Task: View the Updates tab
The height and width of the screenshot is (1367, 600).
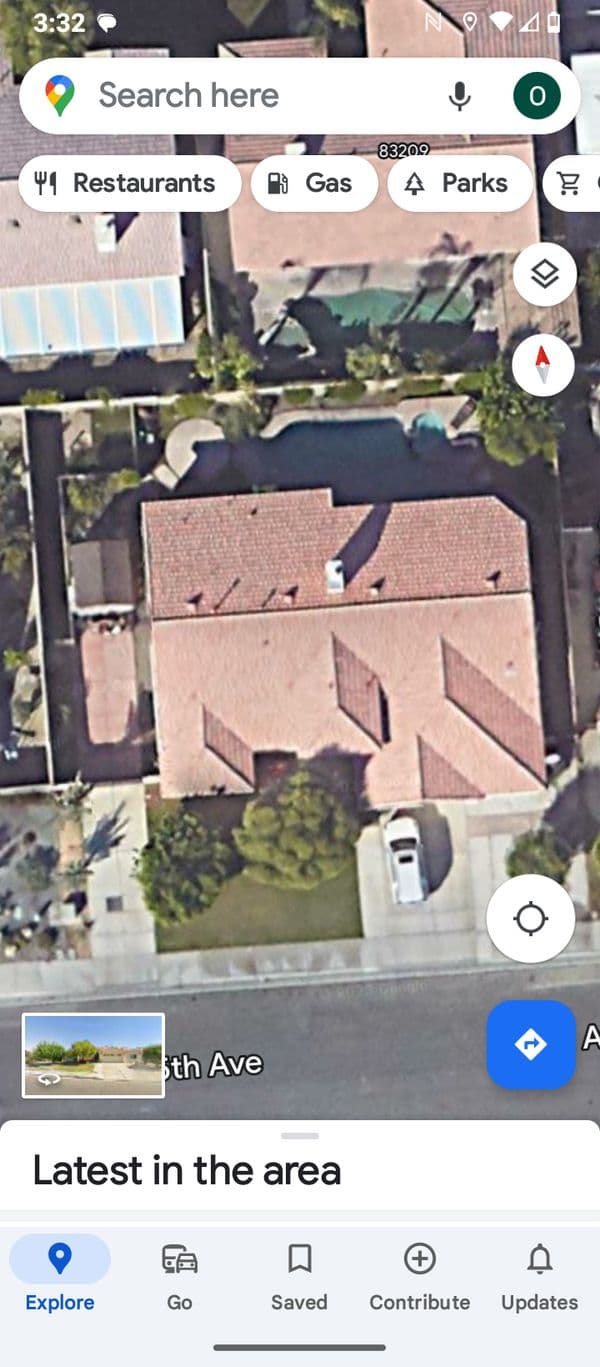Action: click(539, 1275)
